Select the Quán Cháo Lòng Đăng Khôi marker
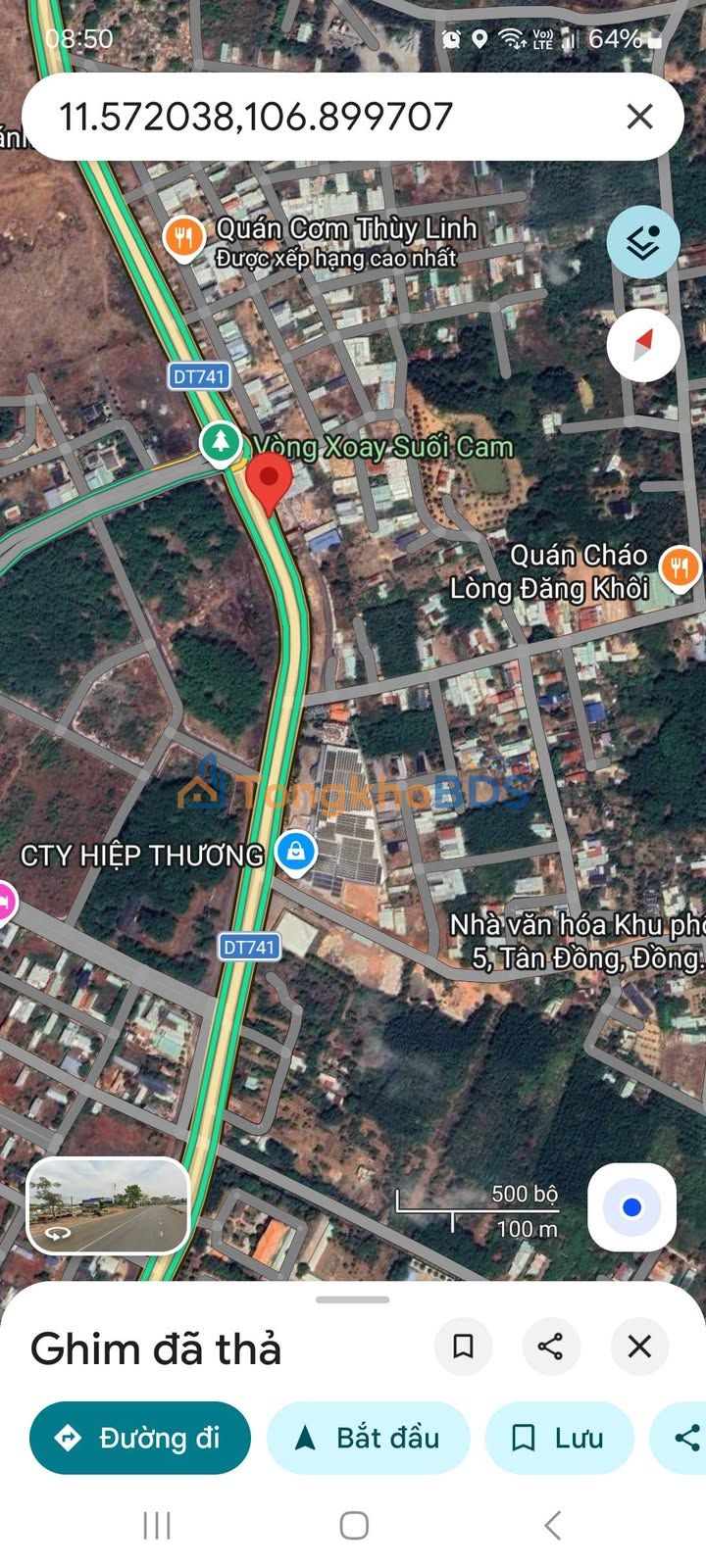Screen dimensions: 706x1568 pyautogui.click(x=680, y=567)
